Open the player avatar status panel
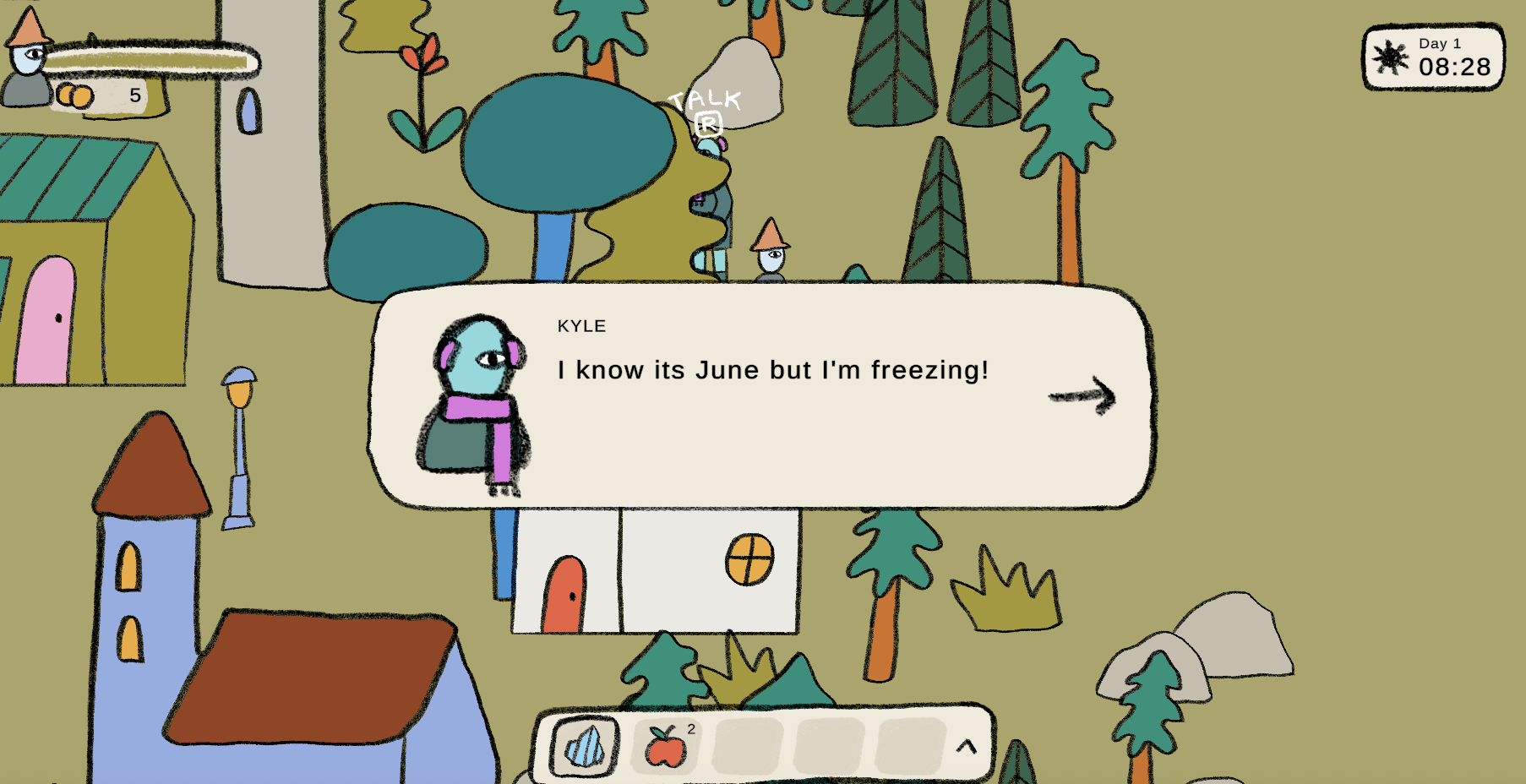 coord(29,57)
